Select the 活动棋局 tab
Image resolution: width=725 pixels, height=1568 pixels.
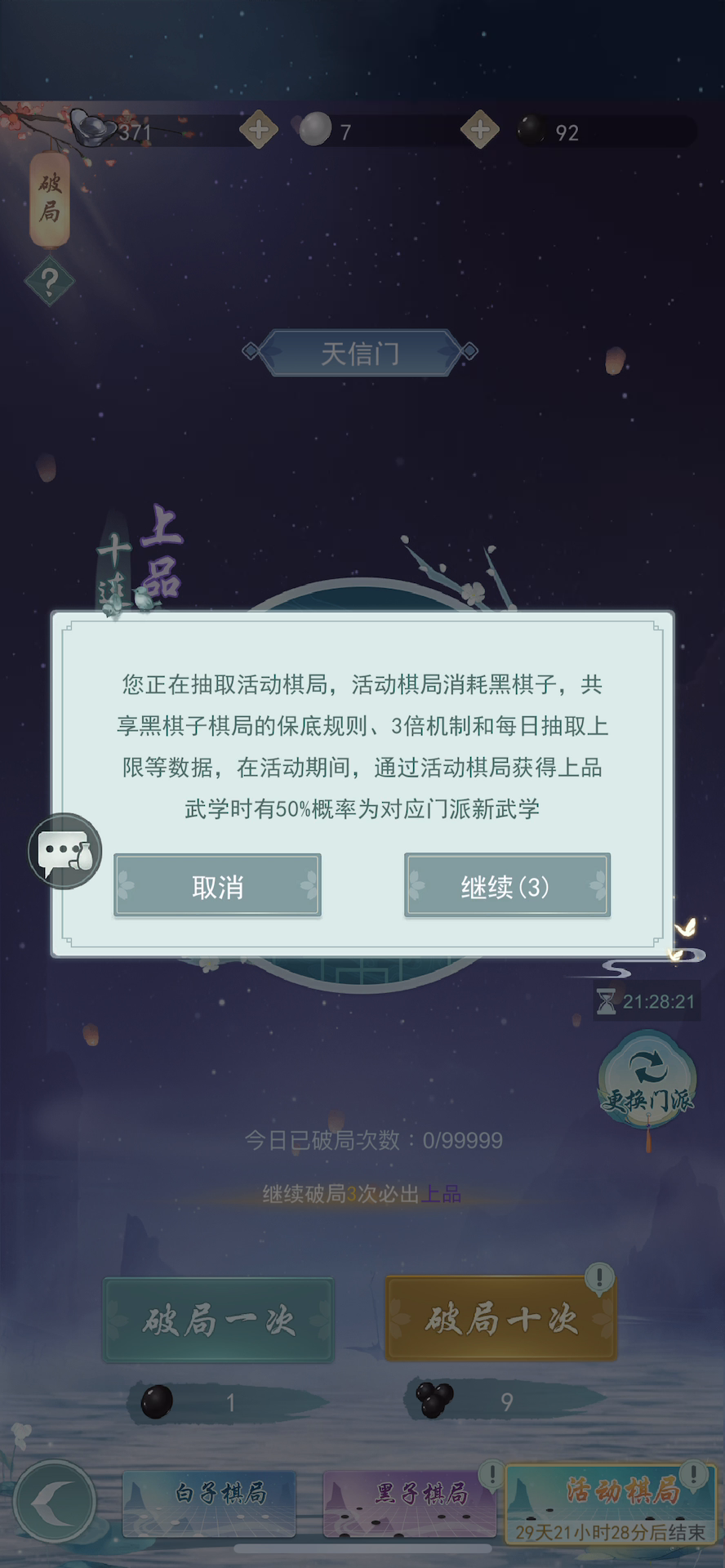tap(611, 1503)
